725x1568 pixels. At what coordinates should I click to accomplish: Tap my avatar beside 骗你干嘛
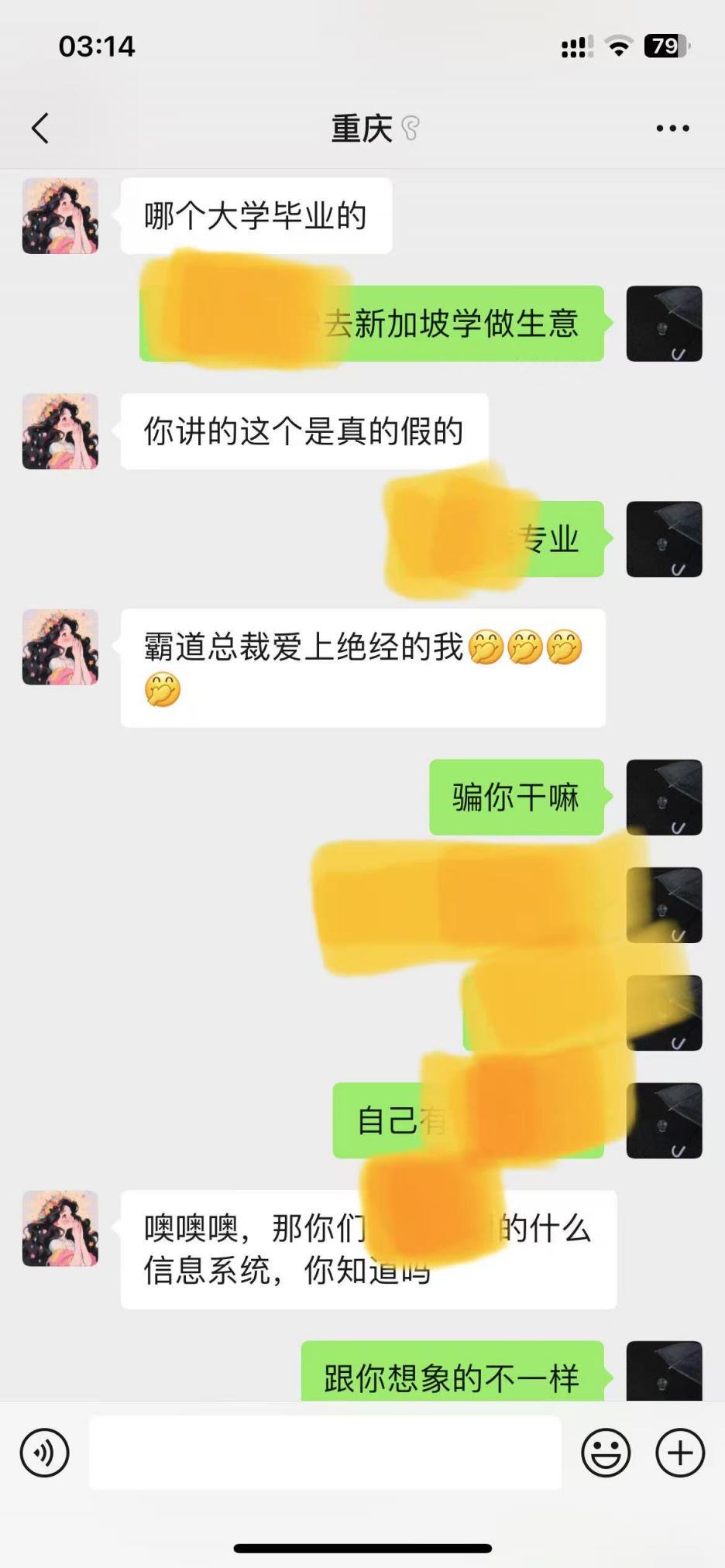click(x=664, y=797)
